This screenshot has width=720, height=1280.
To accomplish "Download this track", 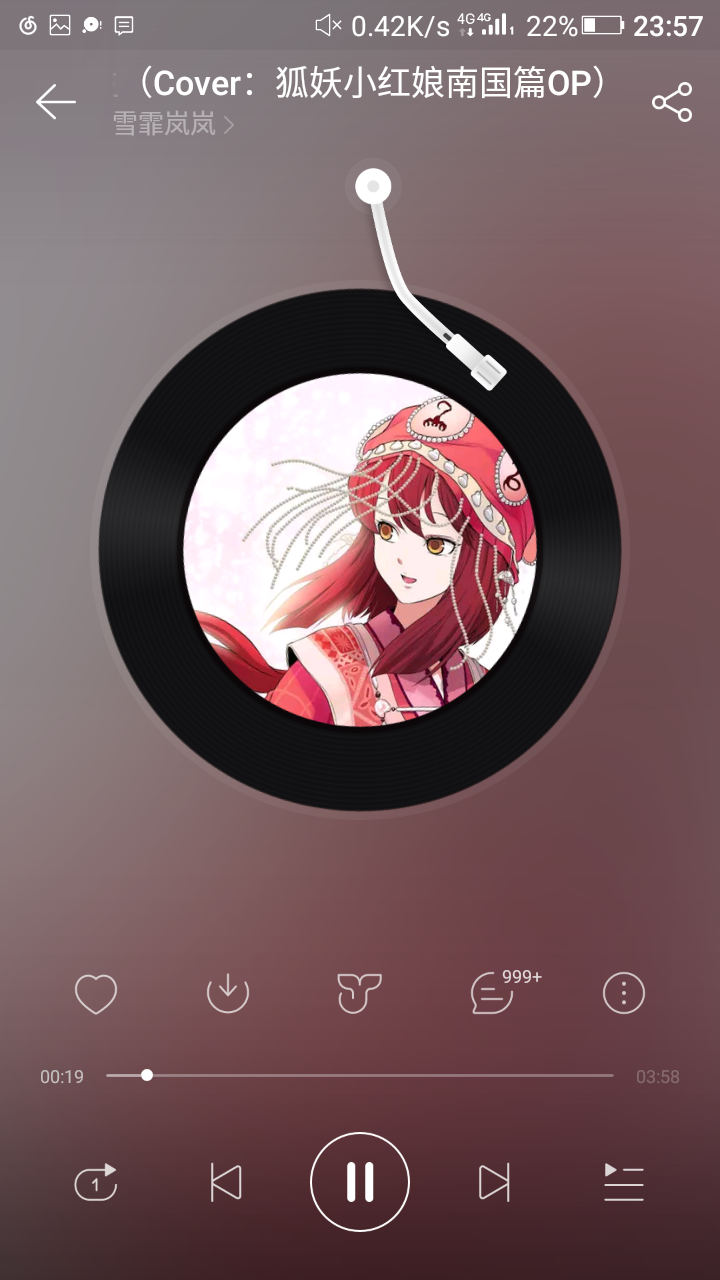I will [x=227, y=993].
